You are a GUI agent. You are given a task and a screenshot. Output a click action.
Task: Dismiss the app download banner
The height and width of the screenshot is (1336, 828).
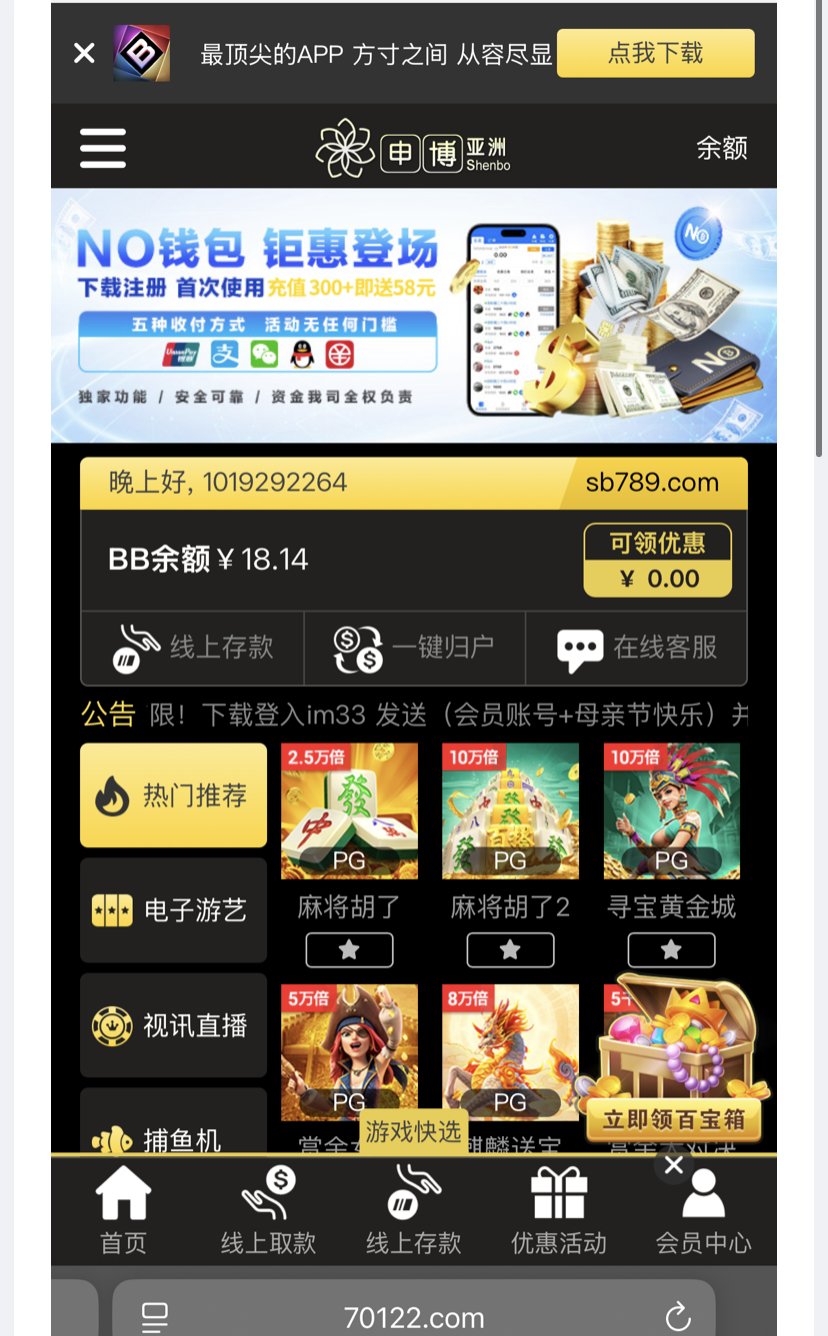[x=84, y=53]
